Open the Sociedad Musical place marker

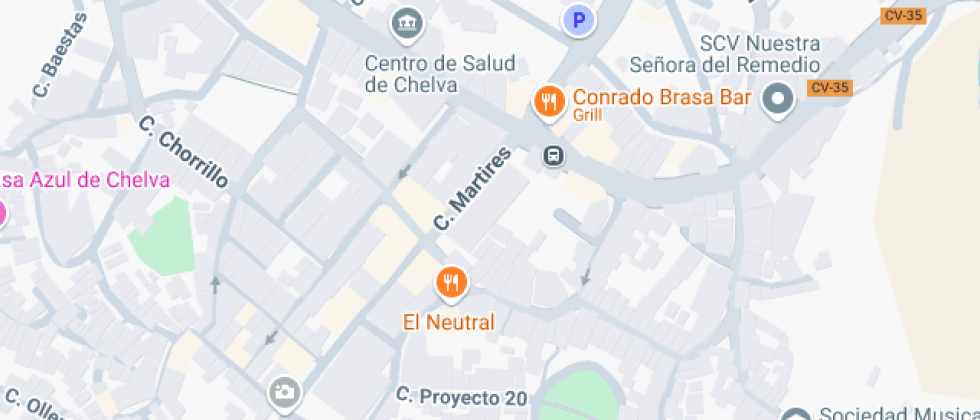coord(796,415)
